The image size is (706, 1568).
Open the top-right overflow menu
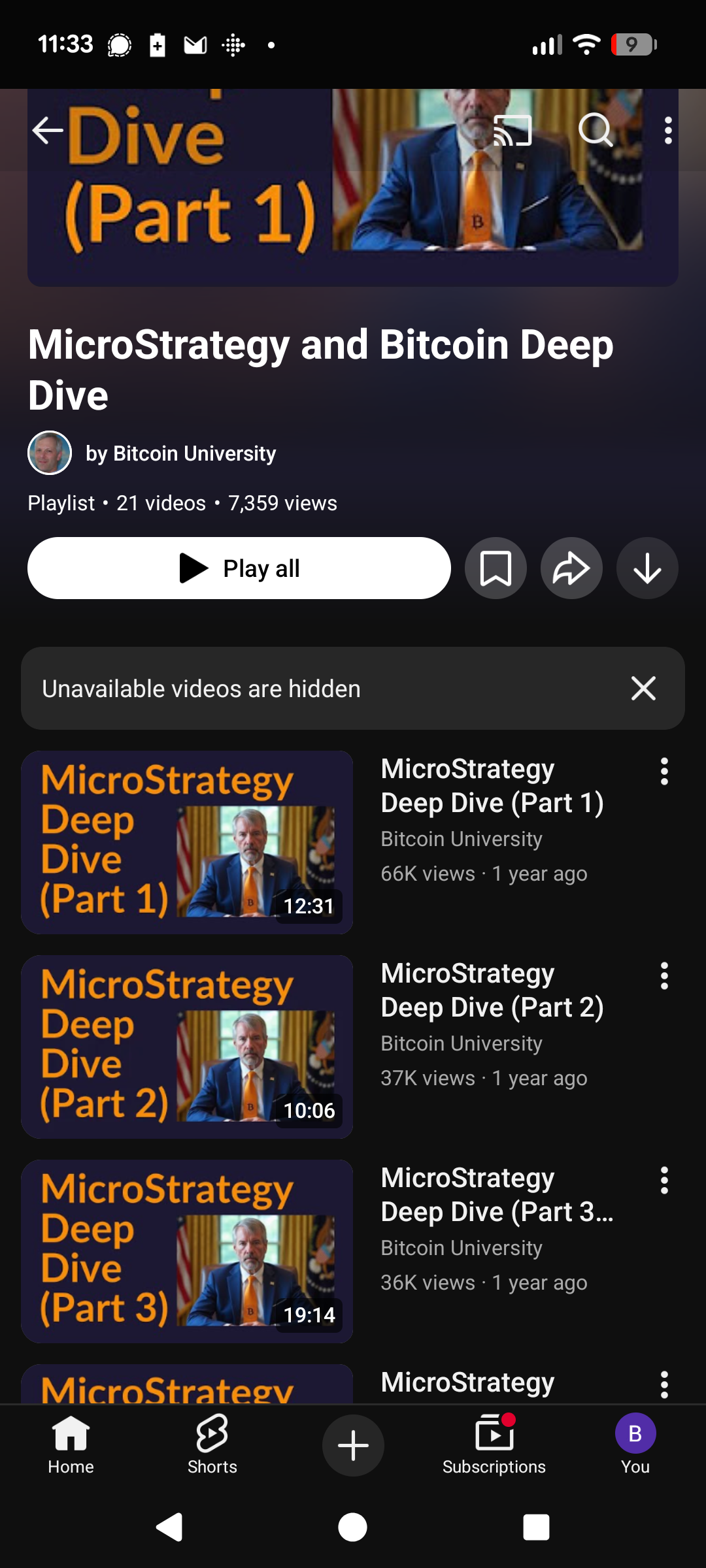(667, 131)
